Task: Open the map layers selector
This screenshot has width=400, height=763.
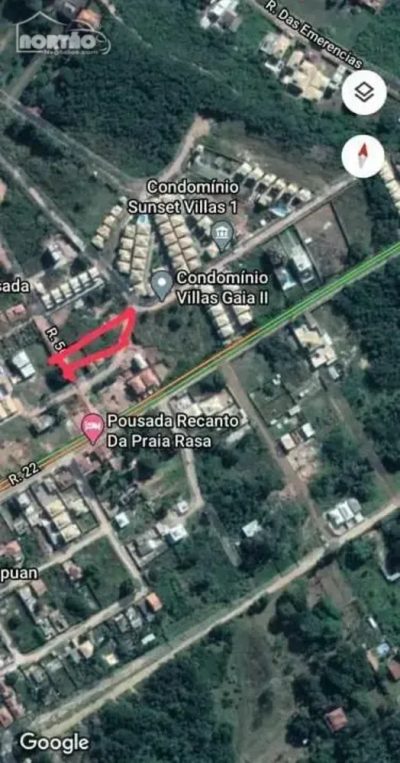Action: pos(364,92)
